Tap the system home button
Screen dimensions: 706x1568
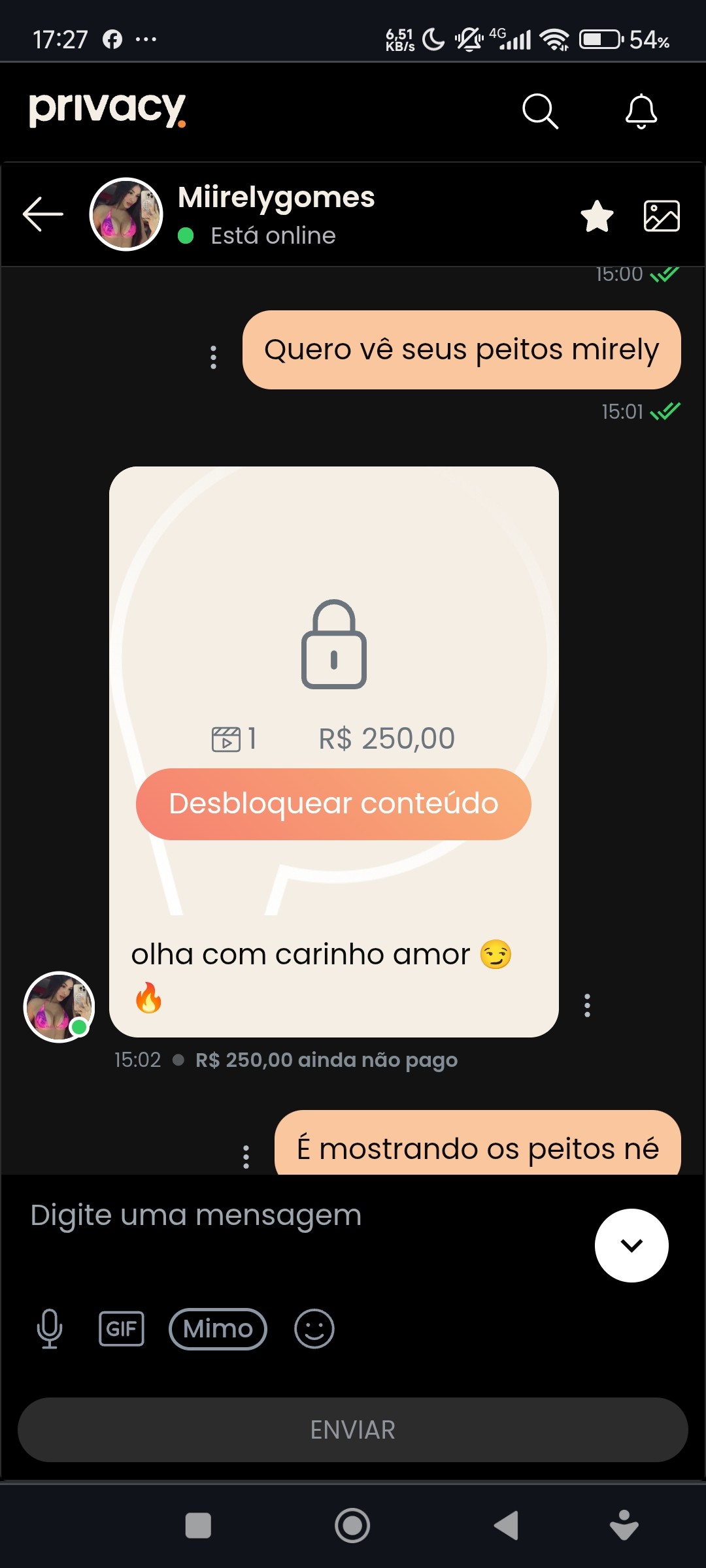(x=352, y=1526)
